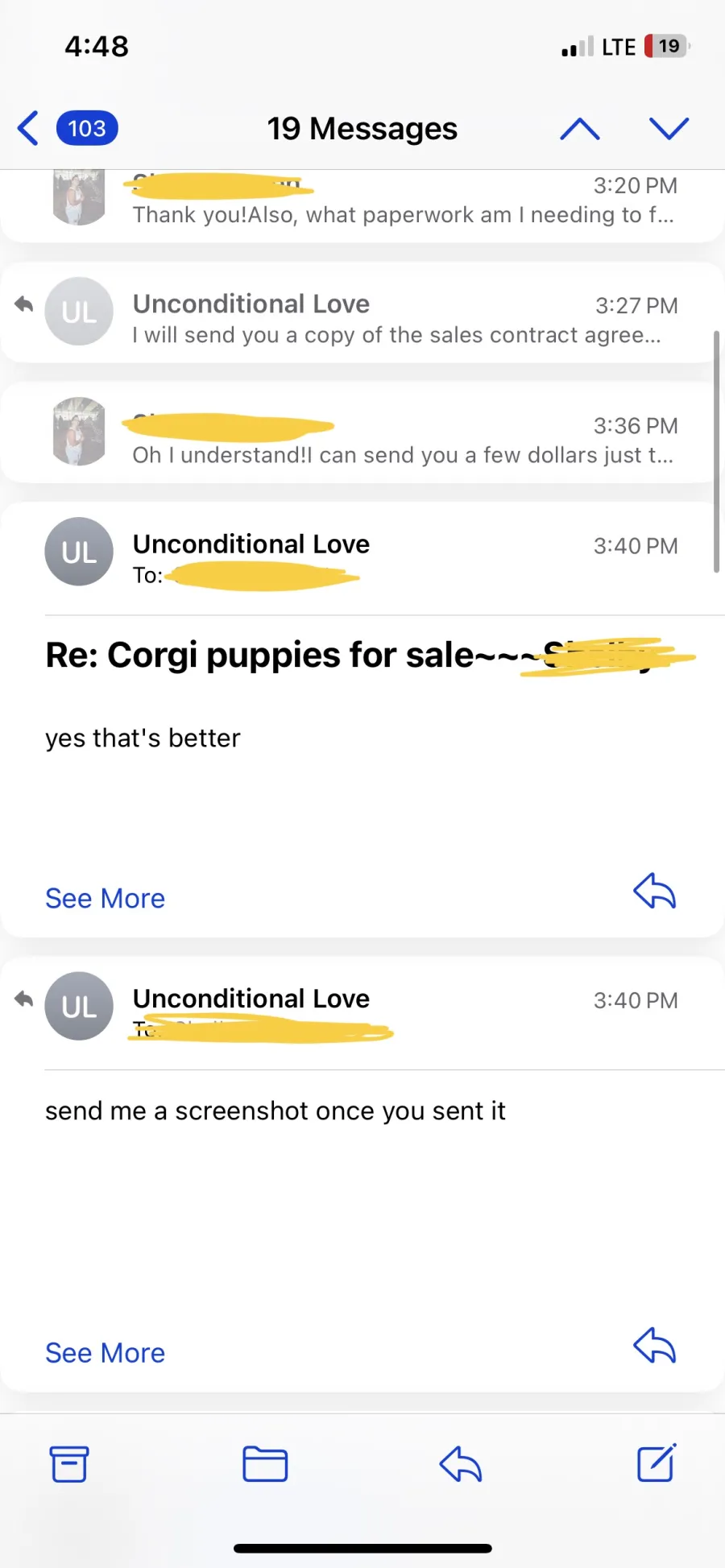Move the thread to a folder
This screenshot has height=1568, width=725.
tap(265, 1464)
